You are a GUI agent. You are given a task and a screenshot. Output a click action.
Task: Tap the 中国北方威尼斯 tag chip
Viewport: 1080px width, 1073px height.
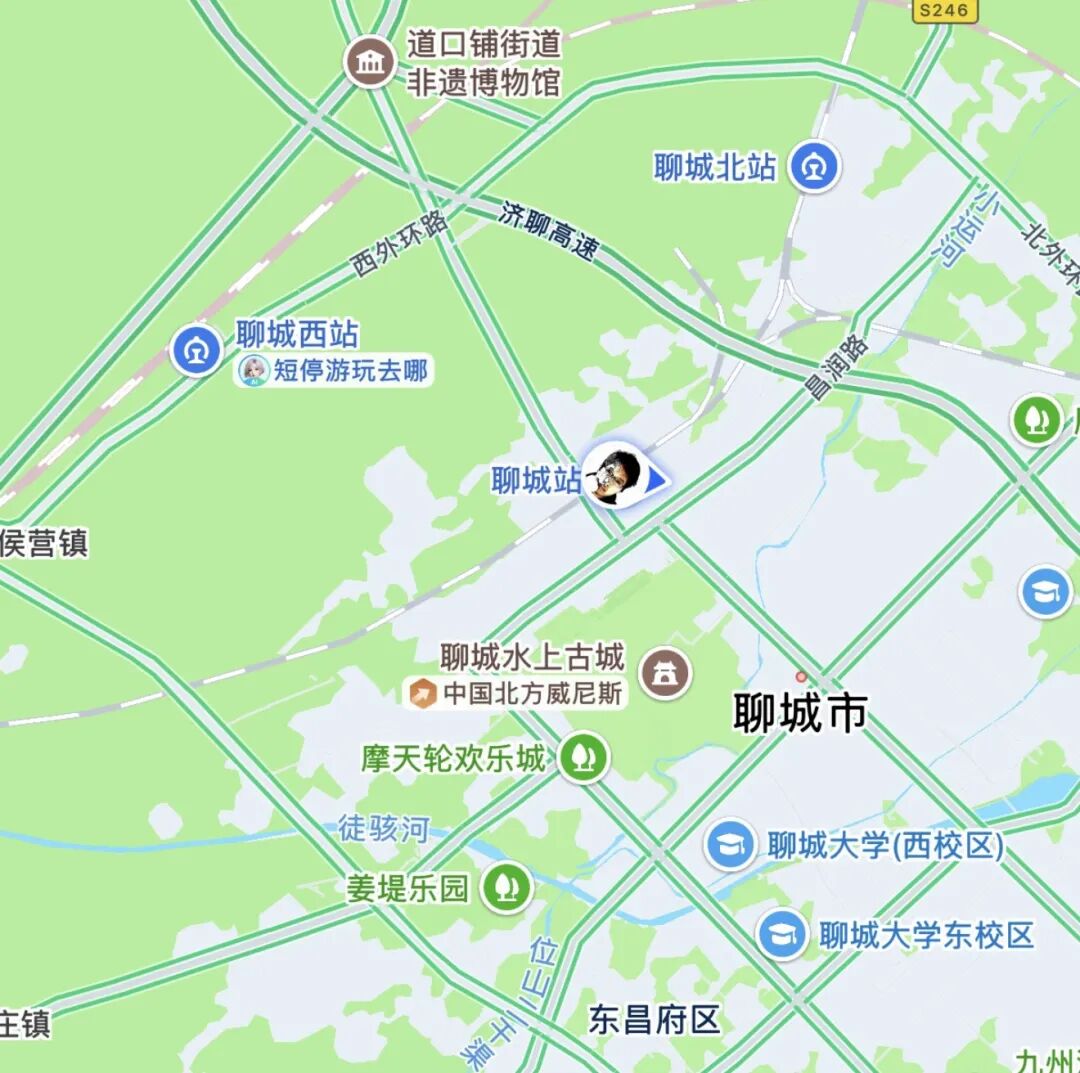516,693
